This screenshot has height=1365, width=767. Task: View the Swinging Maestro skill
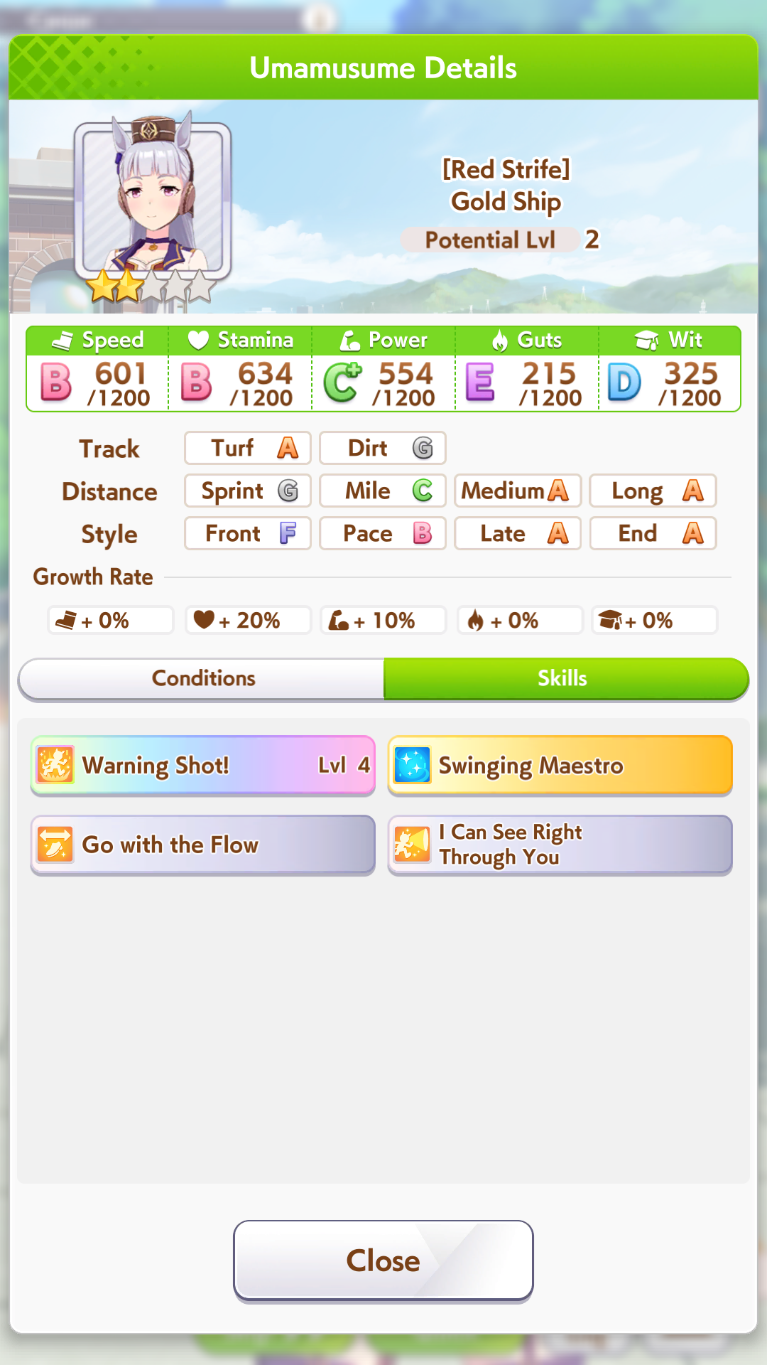point(560,766)
